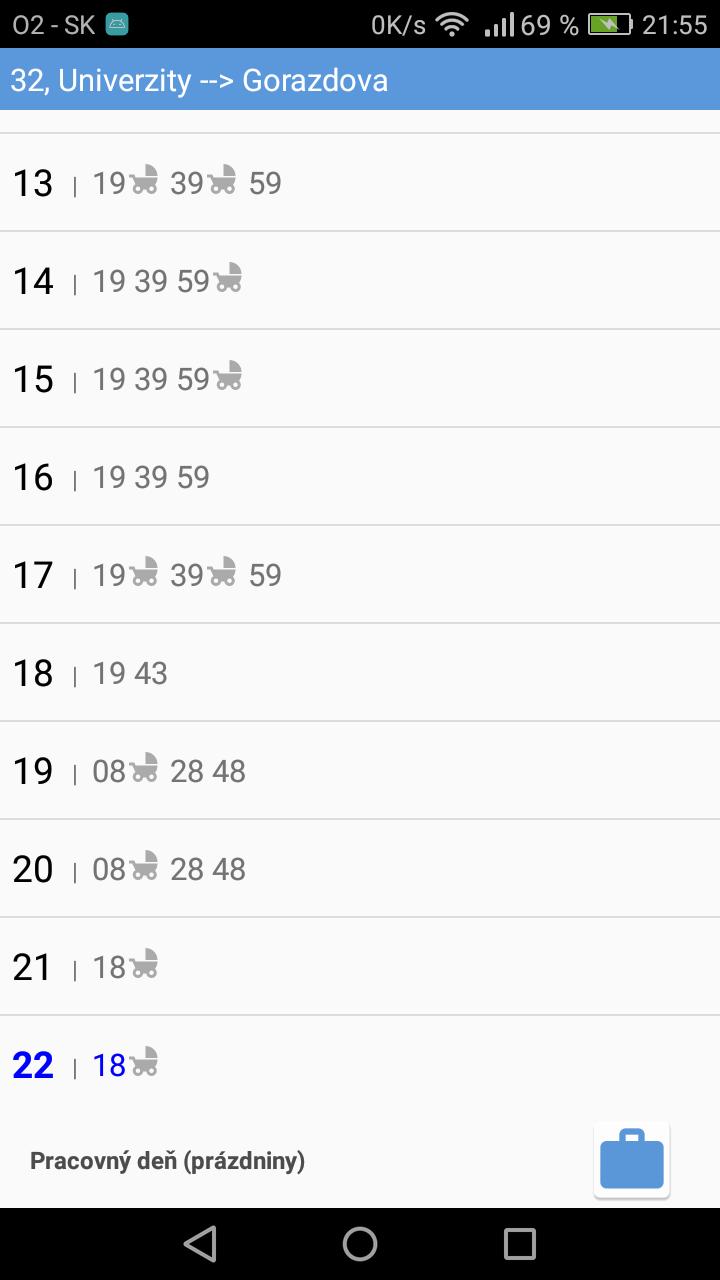Open the recent apps overview
Viewport: 720px width, 1280px height.
coord(519,1243)
